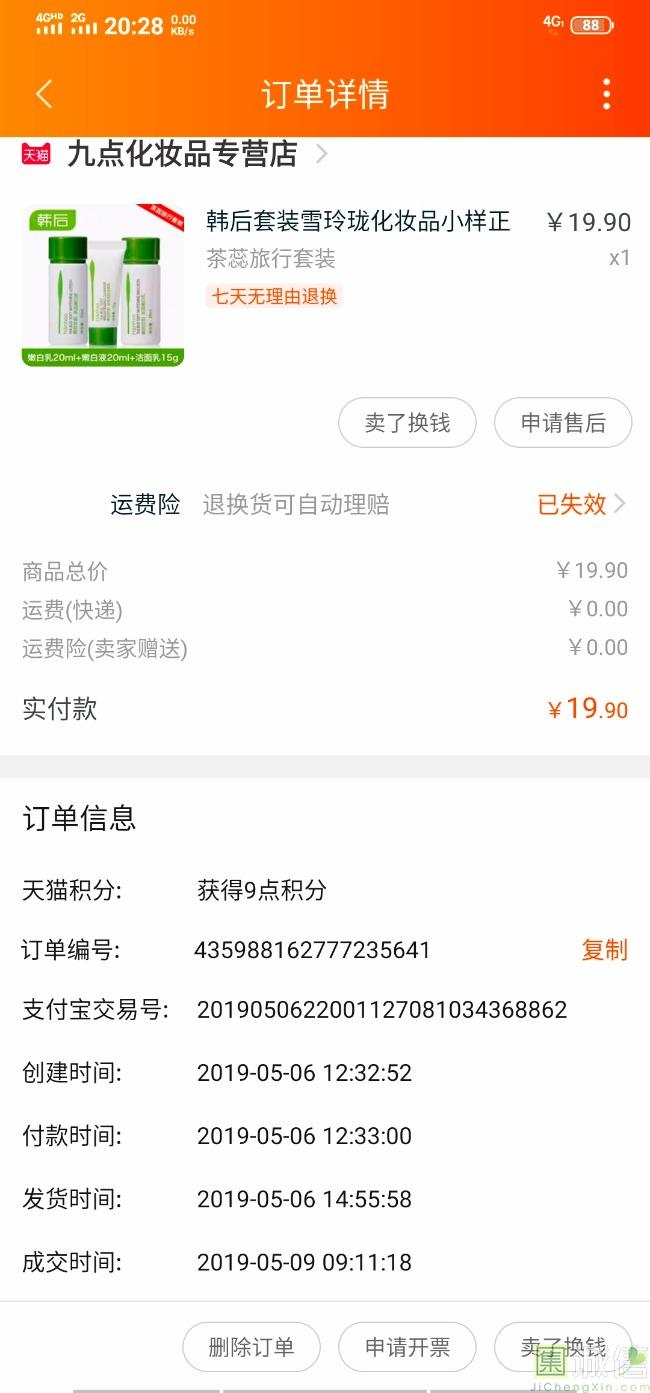This screenshot has height=1393, width=650.
Task: Tap 卖了换钱 beside the 申请售后 button
Action: tap(407, 423)
